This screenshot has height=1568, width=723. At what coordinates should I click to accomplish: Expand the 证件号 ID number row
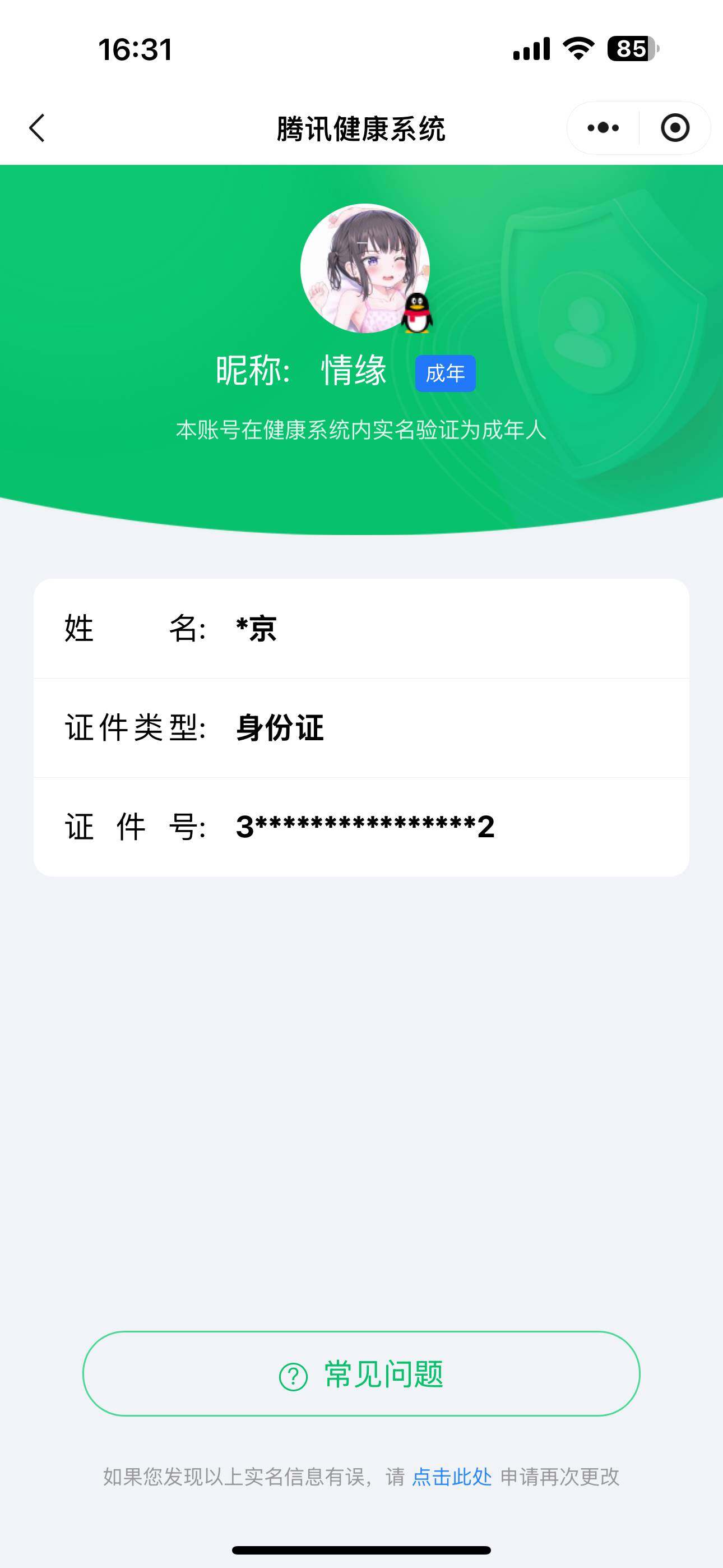tap(361, 827)
